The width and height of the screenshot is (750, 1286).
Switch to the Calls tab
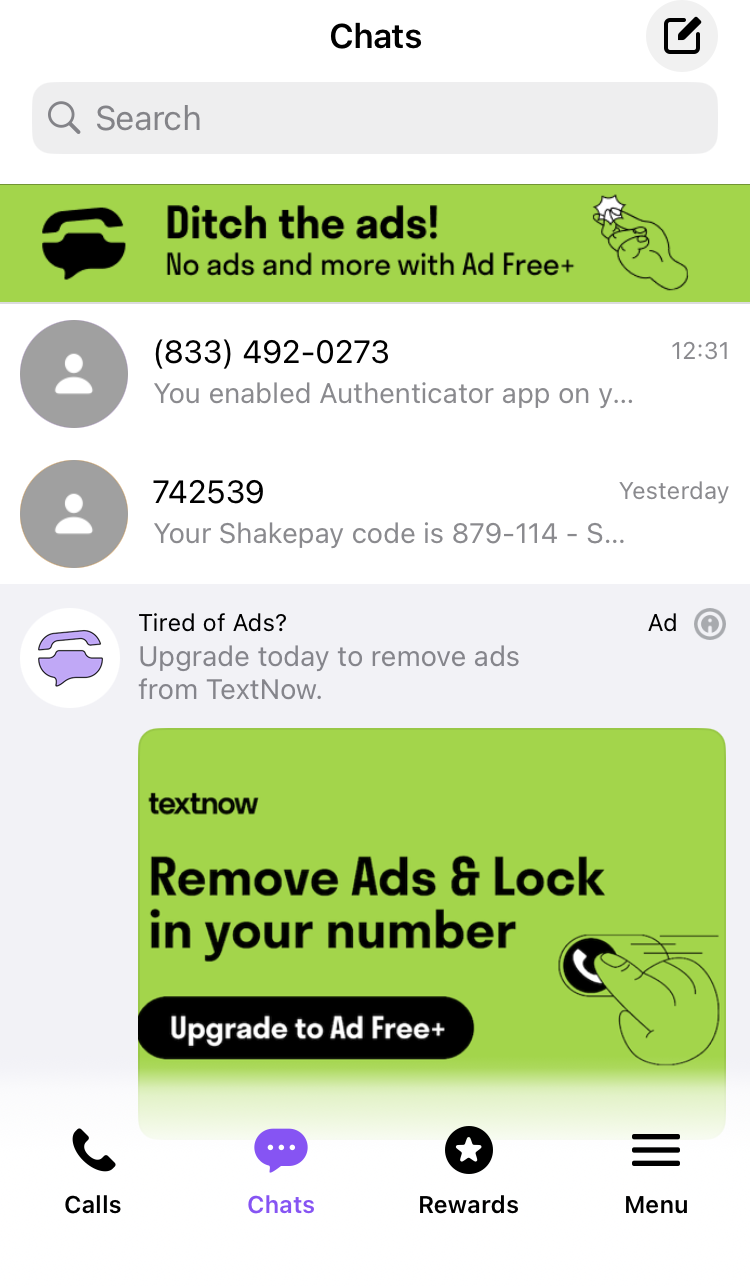pos(93,1173)
